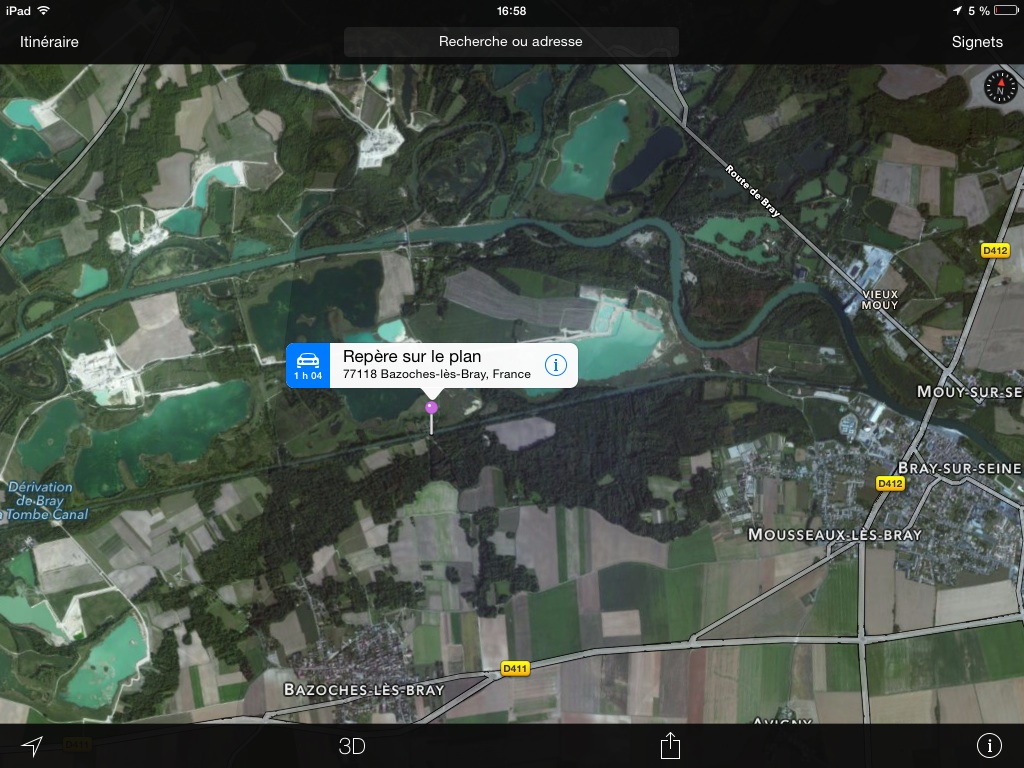Viewport: 1024px width, 768px height.
Task: Share this location
Action: [670, 745]
